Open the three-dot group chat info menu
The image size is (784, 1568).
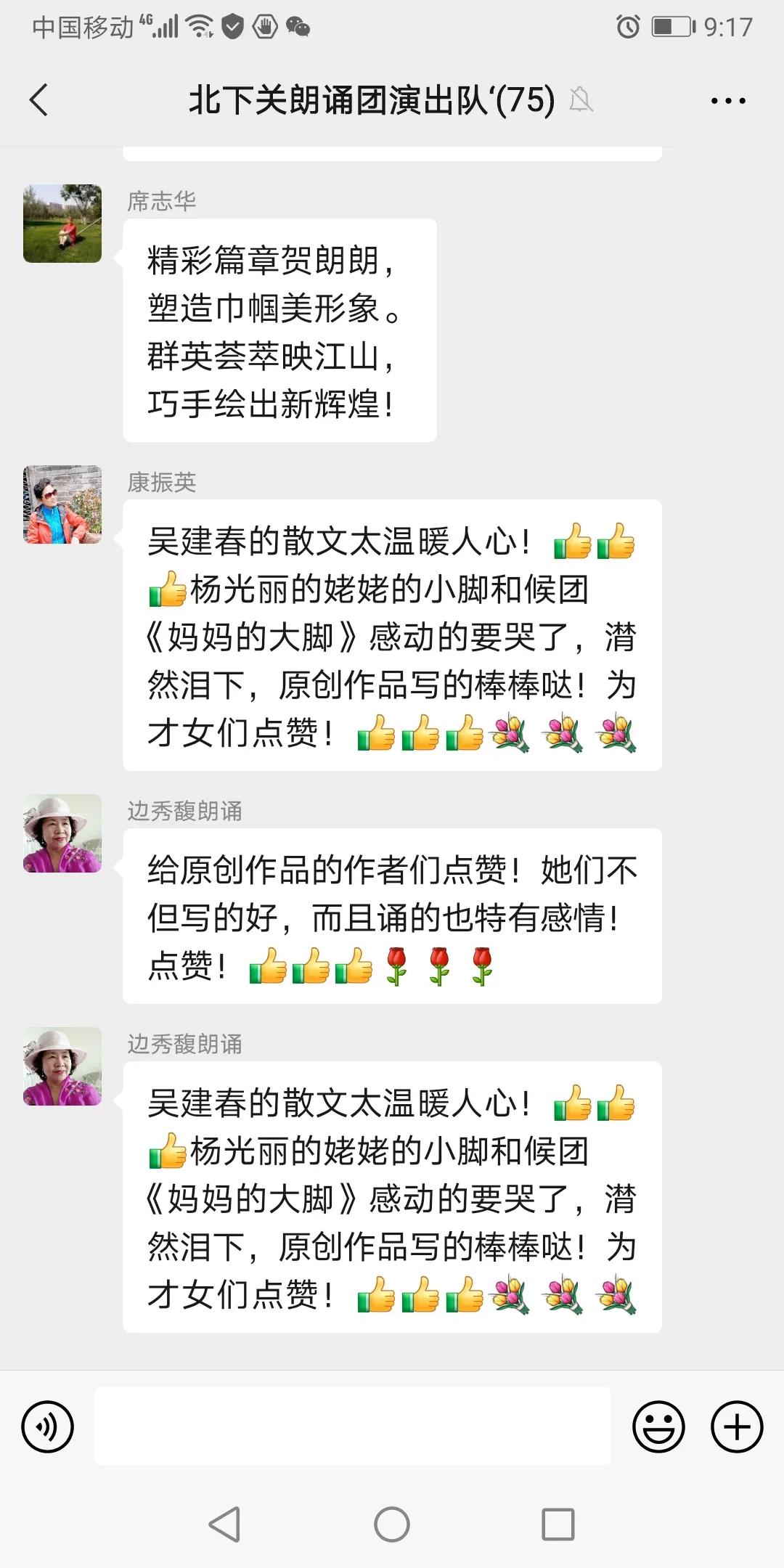(728, 101)
